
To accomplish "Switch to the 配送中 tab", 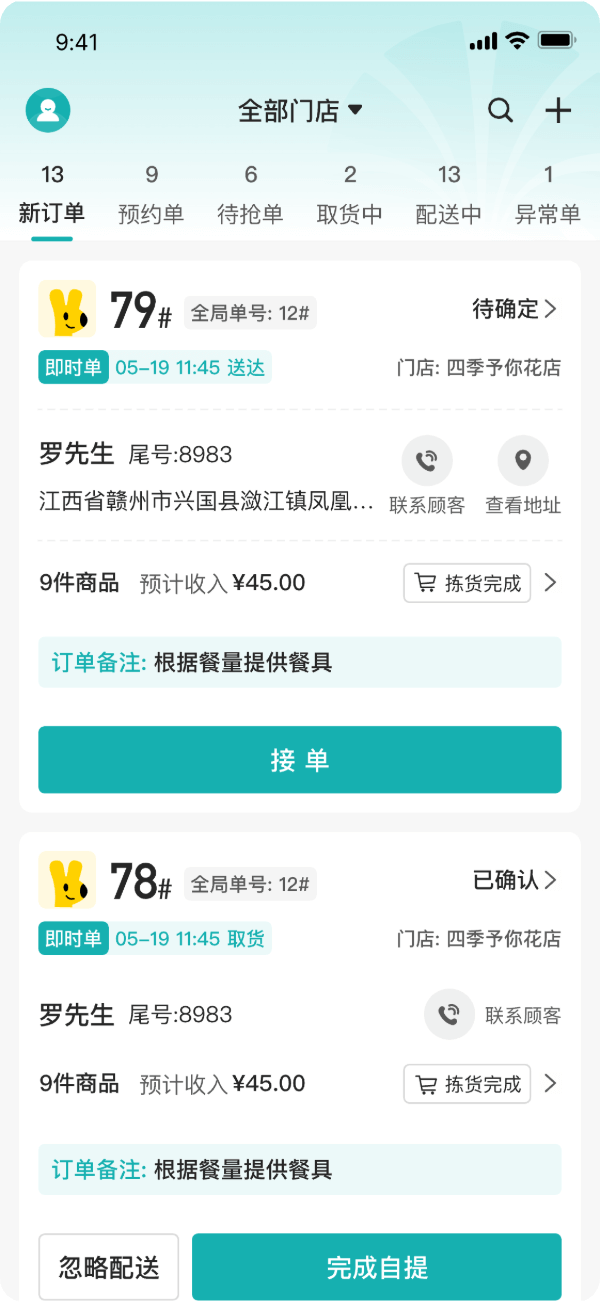I will (448, 195).
